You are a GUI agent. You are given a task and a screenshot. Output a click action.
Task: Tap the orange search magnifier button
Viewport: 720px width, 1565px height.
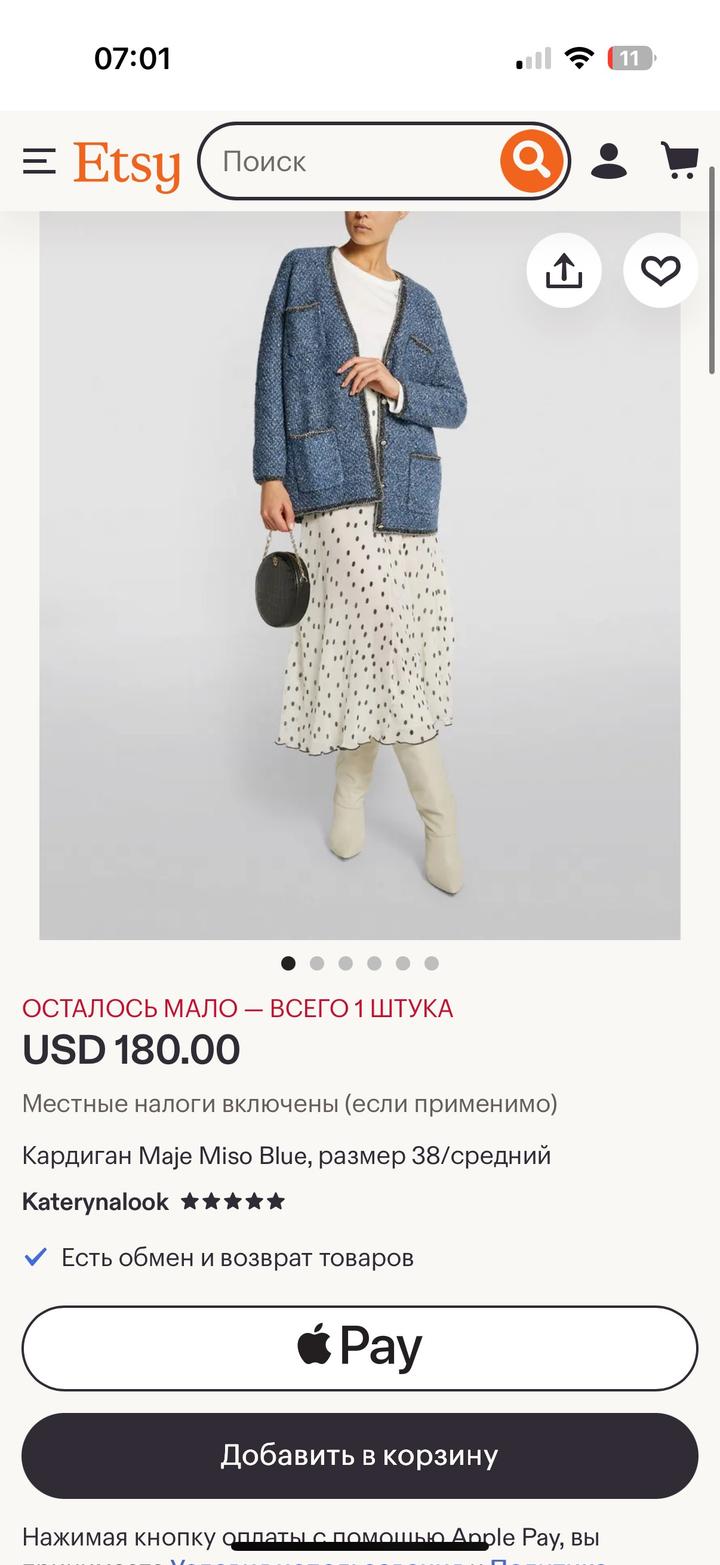pos(531,160)
